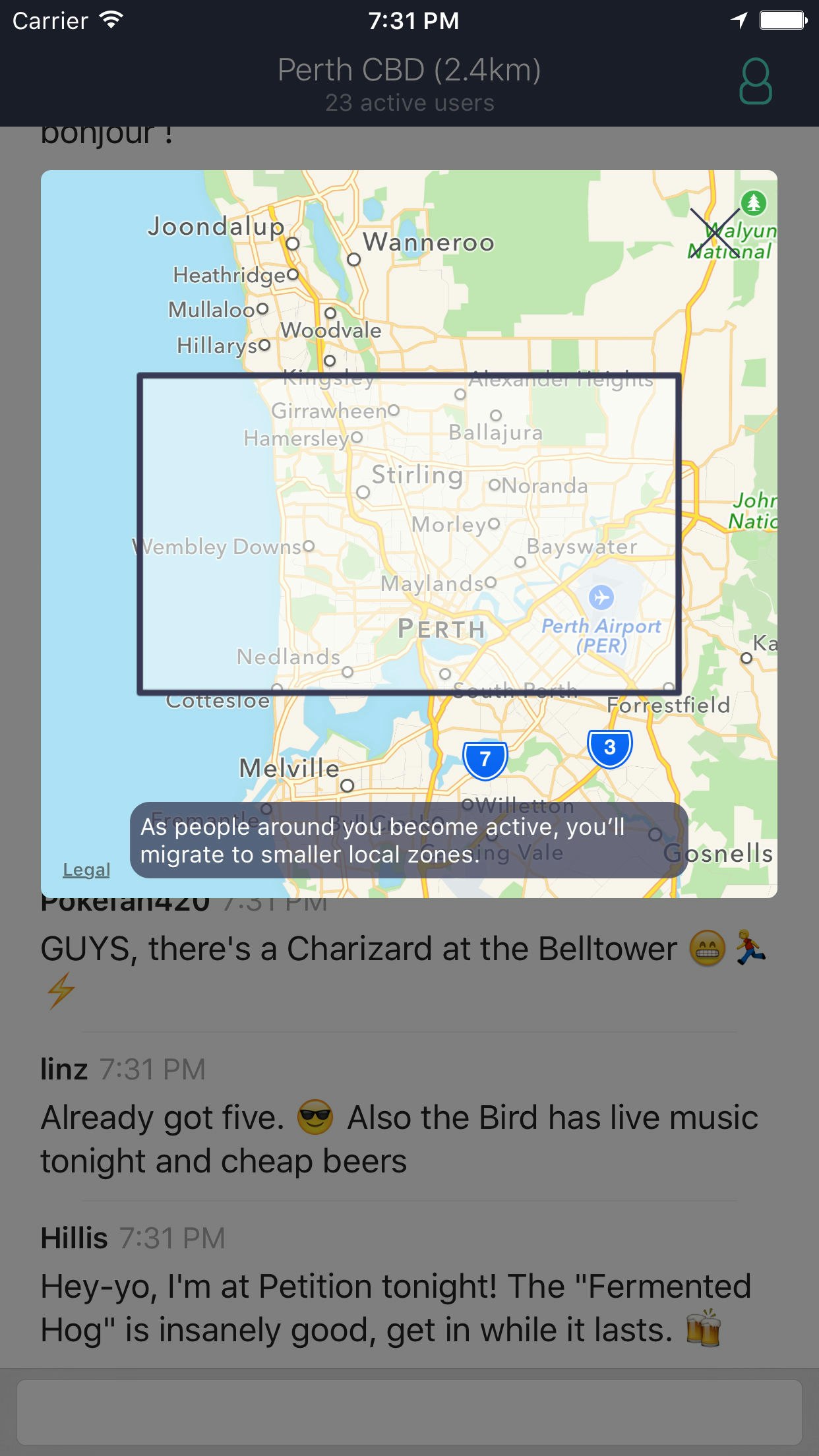Image resolution: width=819 pixels, height=1456 pixels.
Task: Tap the message input field
Action: (x=409, y=1412)
